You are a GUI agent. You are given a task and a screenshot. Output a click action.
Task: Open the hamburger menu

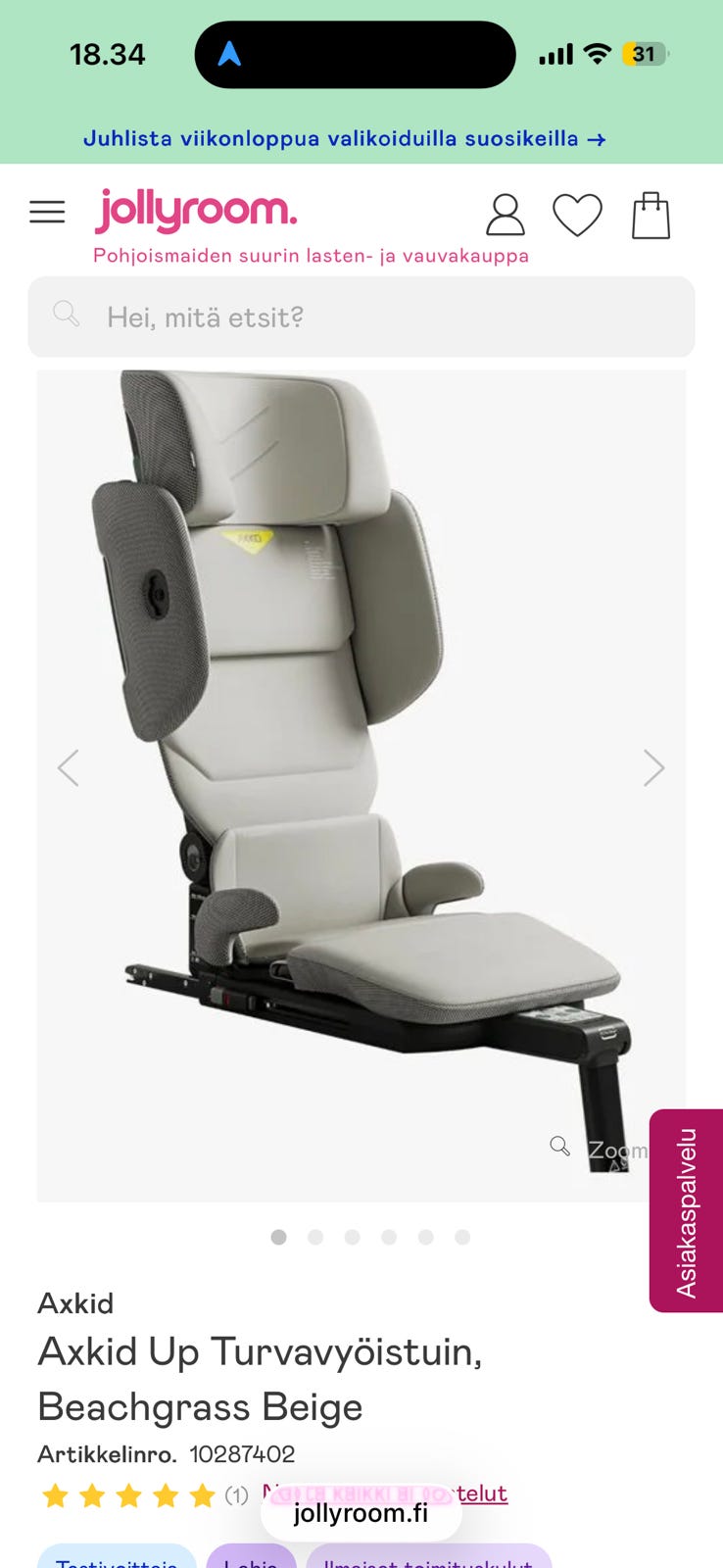(x=47, y=213)
